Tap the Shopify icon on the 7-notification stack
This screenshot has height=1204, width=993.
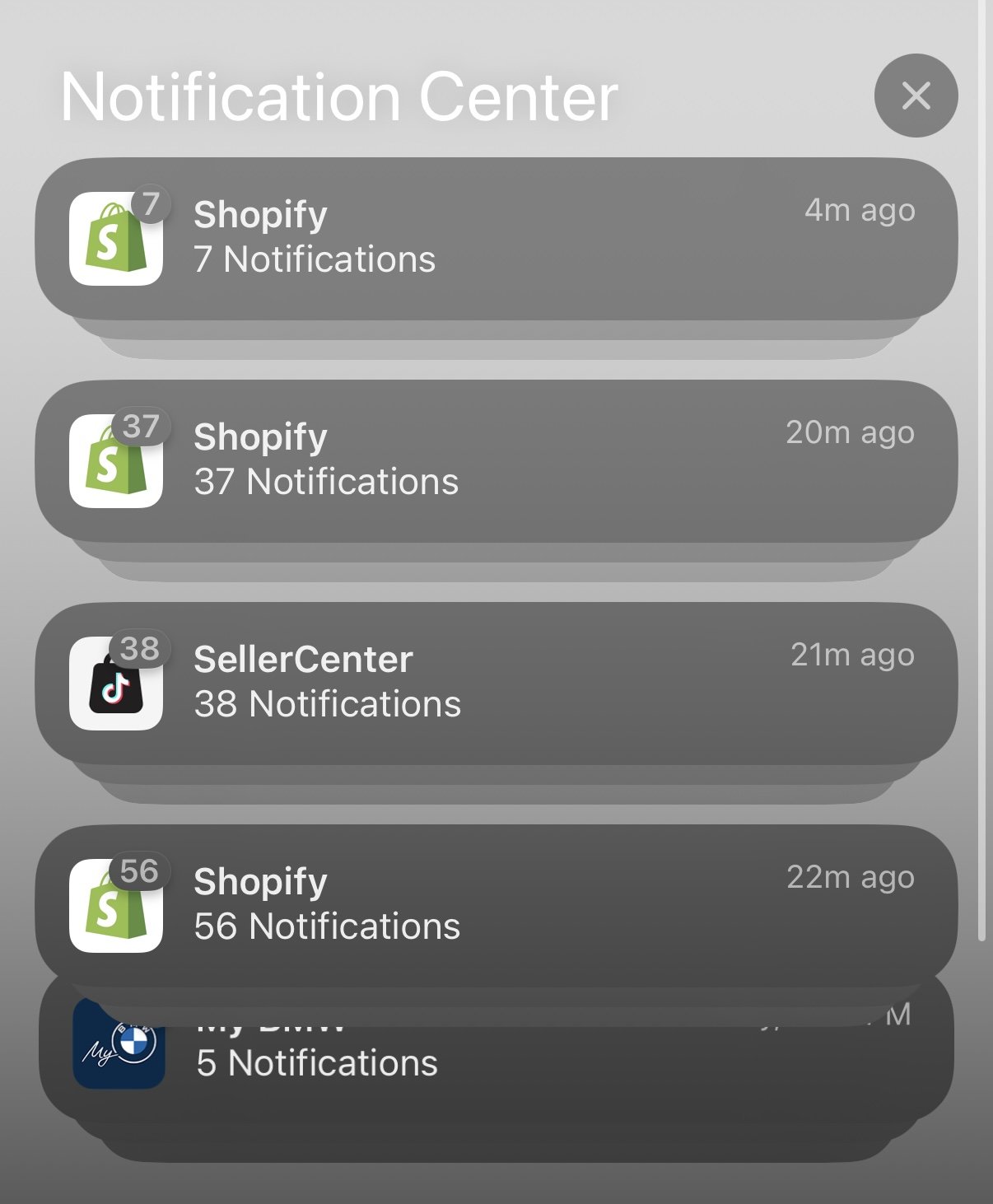coord(115,239)
